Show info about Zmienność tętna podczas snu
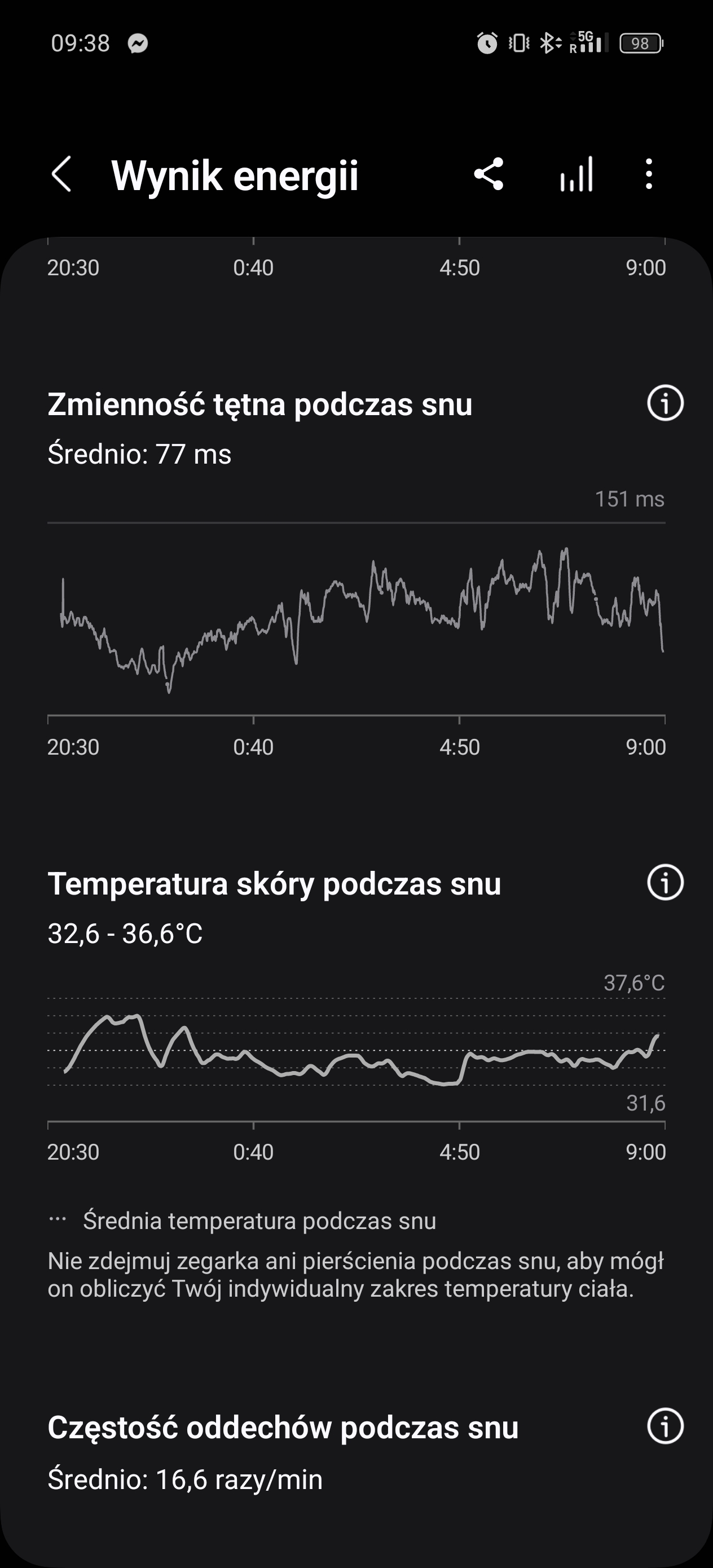713x1568 pixels. tap(665, 403)
